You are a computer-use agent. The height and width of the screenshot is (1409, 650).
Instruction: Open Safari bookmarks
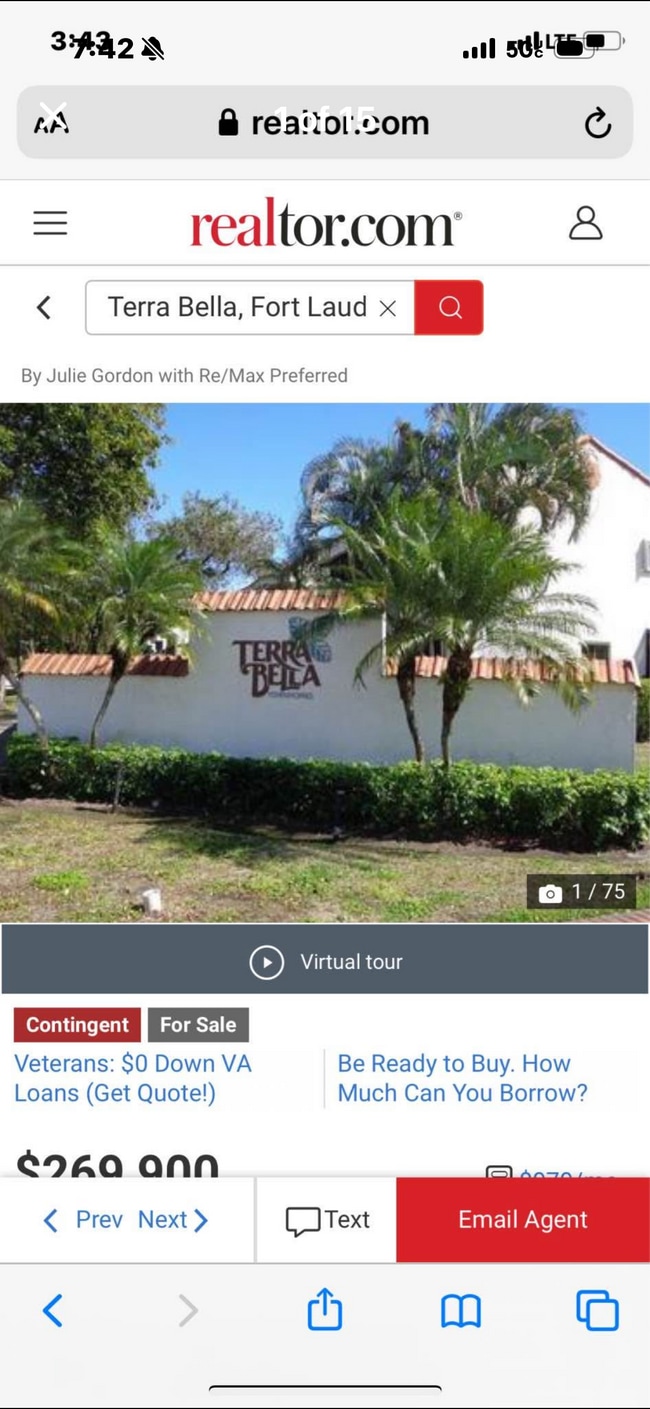pyautogui.click(x=460, y=1310)
